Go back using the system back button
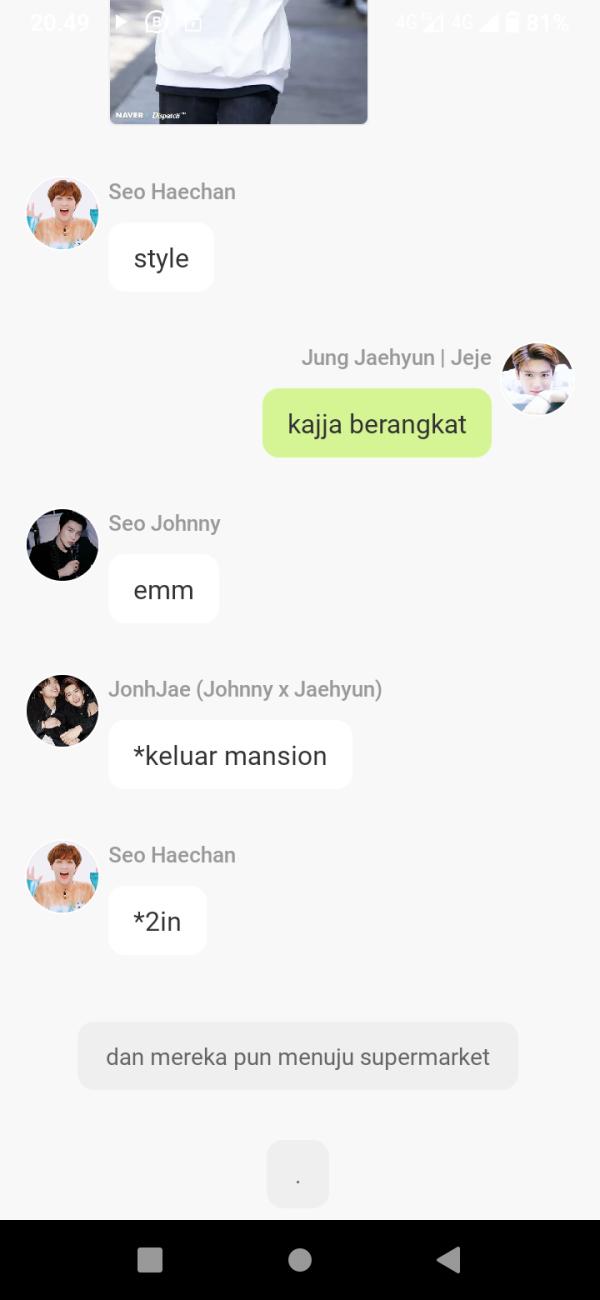The width and height of the screenshot is (600, 1300). (x=449, y=1259)
